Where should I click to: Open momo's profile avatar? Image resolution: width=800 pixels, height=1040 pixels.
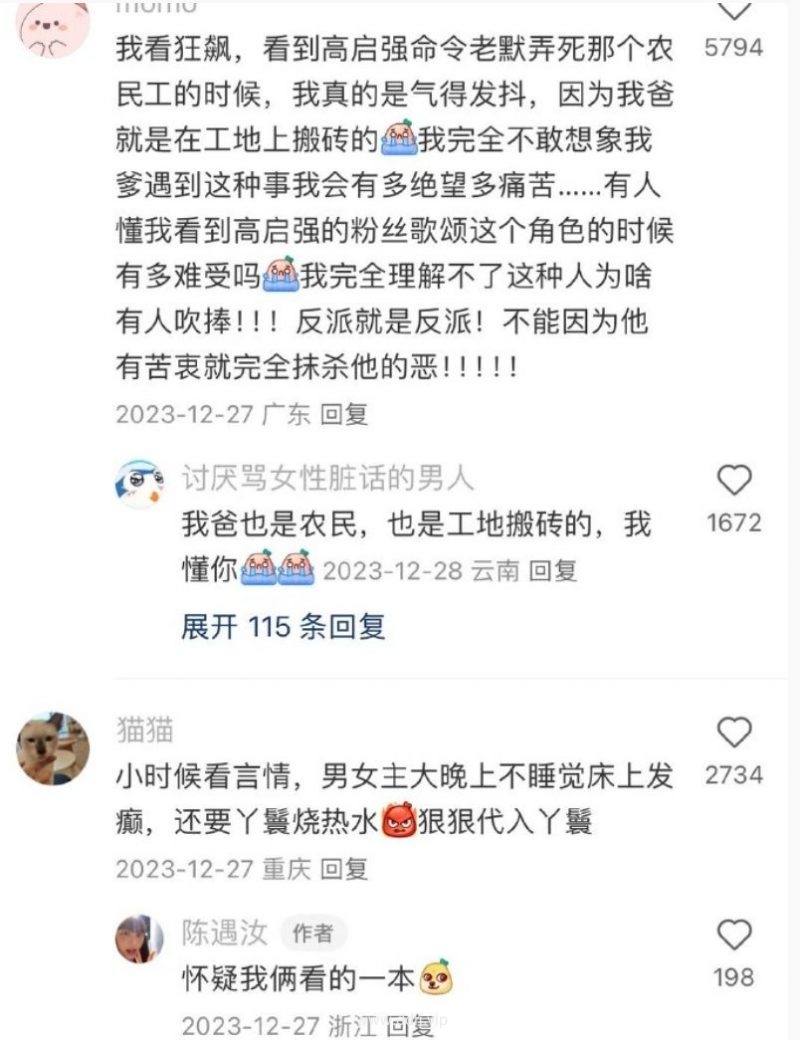pos(54,24)
